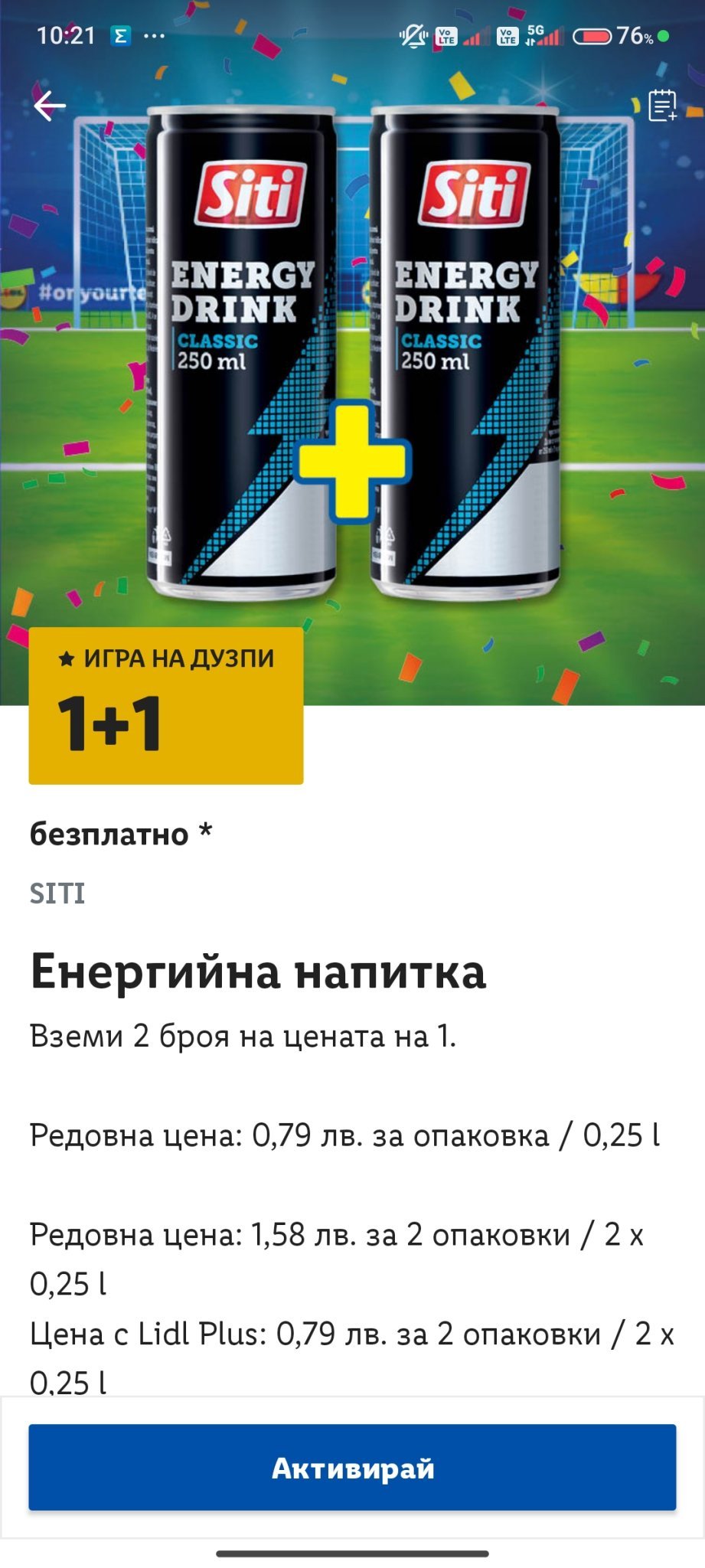The width and height of the screenshot is (705, 1568).
Task: Go back using the top-left arrow
Action: (x=50, y=106)
